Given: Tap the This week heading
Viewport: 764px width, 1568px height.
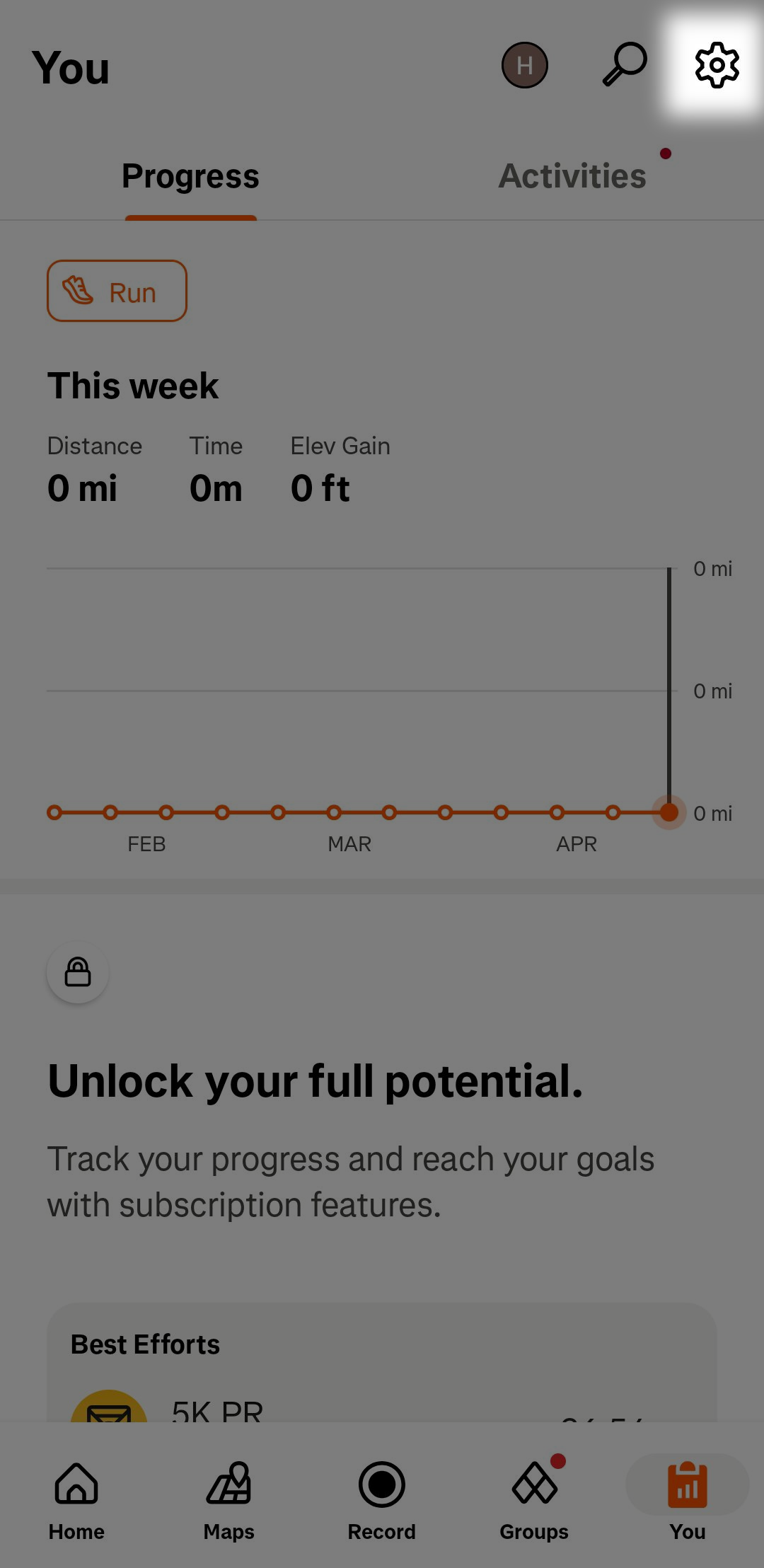Looking at the screenshot, I should point(132,384).
